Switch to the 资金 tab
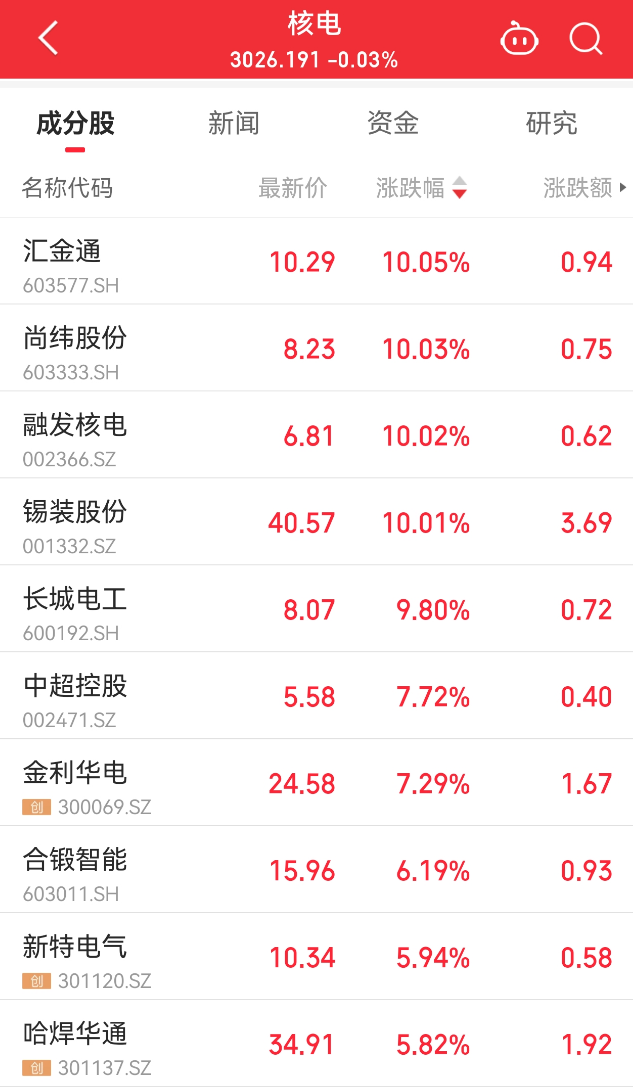 (392, 124)
